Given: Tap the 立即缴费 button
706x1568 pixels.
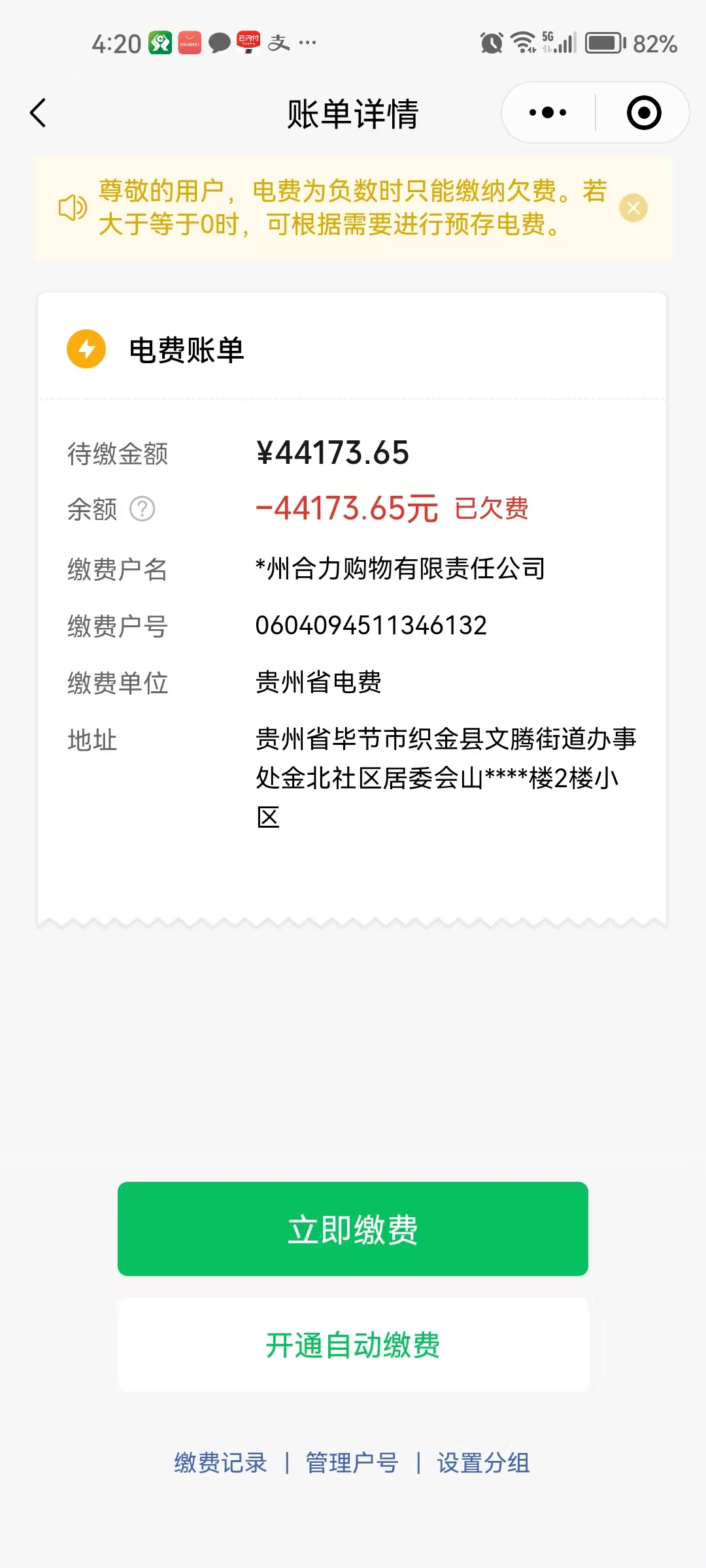Looking at the screenshot, I should coord(353,1229).
